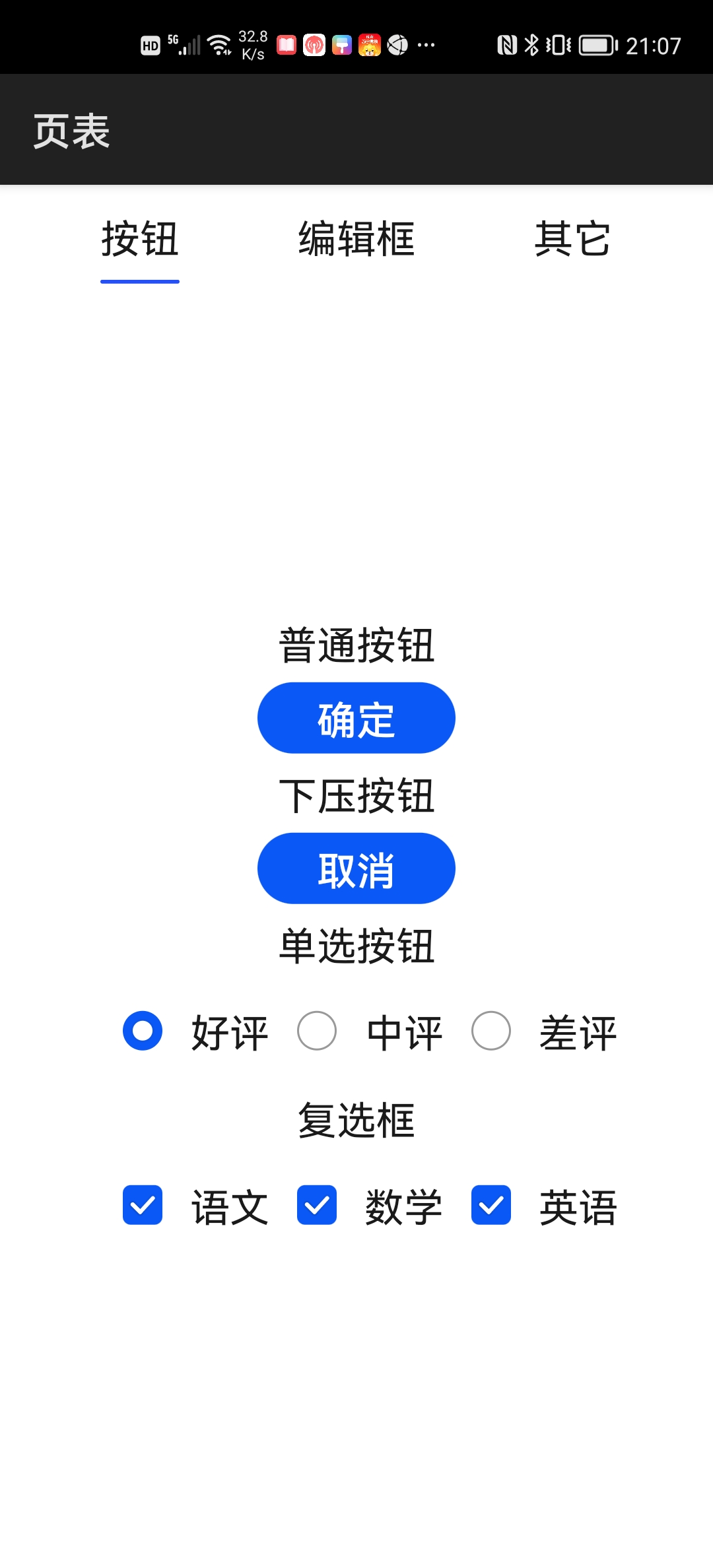Select the 按钮 tab
713x1568 pixels.
140,239
